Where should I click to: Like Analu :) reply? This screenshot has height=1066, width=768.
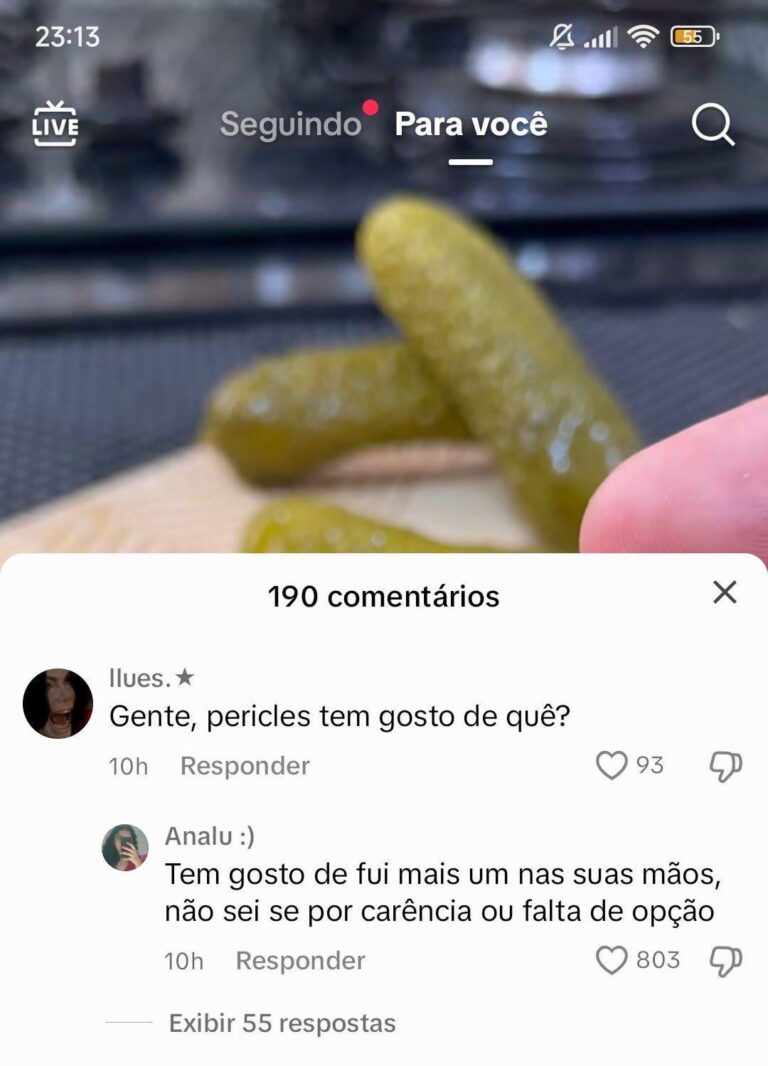coord(611,961)
